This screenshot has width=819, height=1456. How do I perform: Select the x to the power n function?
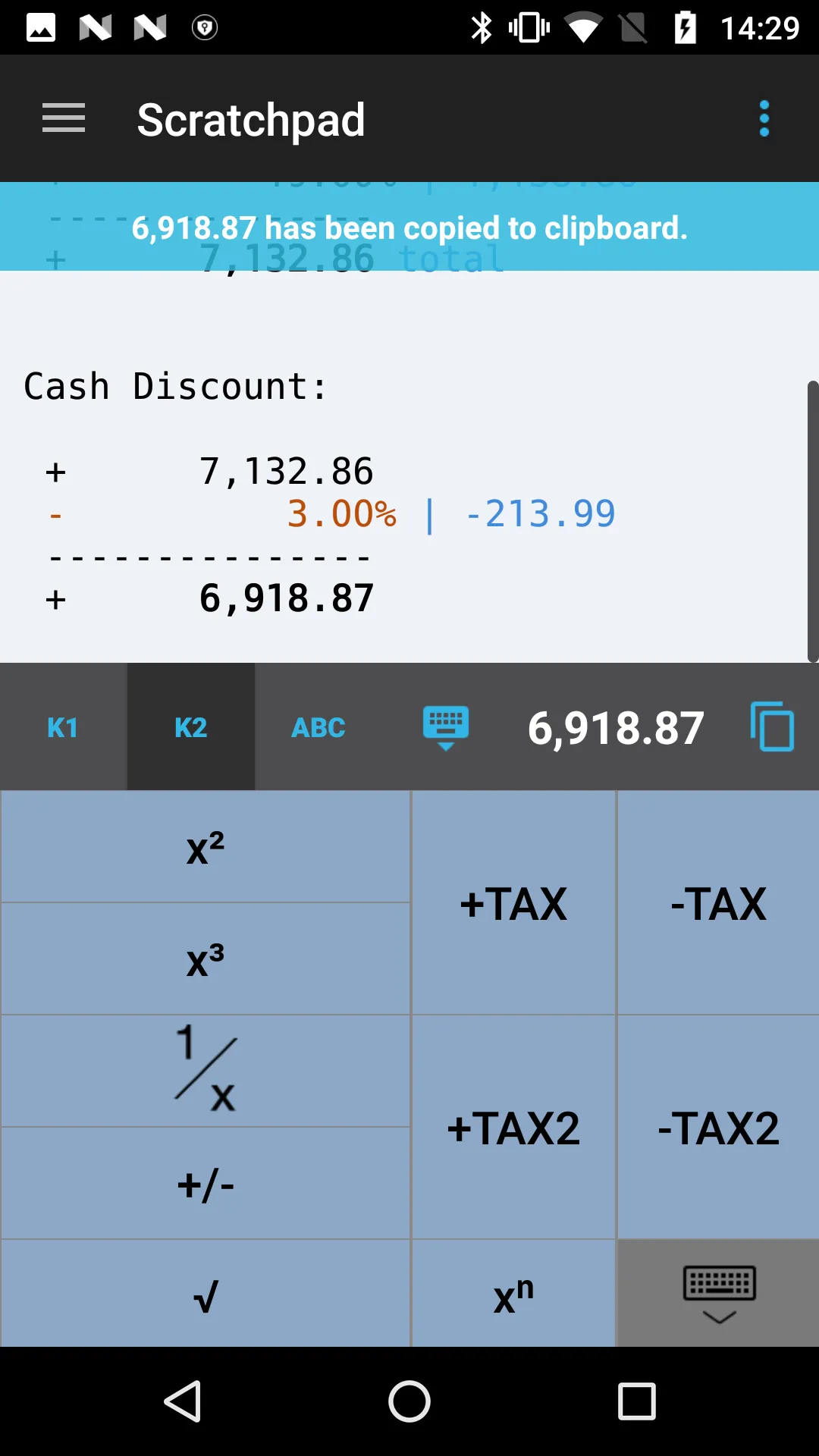(x=513, y=1293)
